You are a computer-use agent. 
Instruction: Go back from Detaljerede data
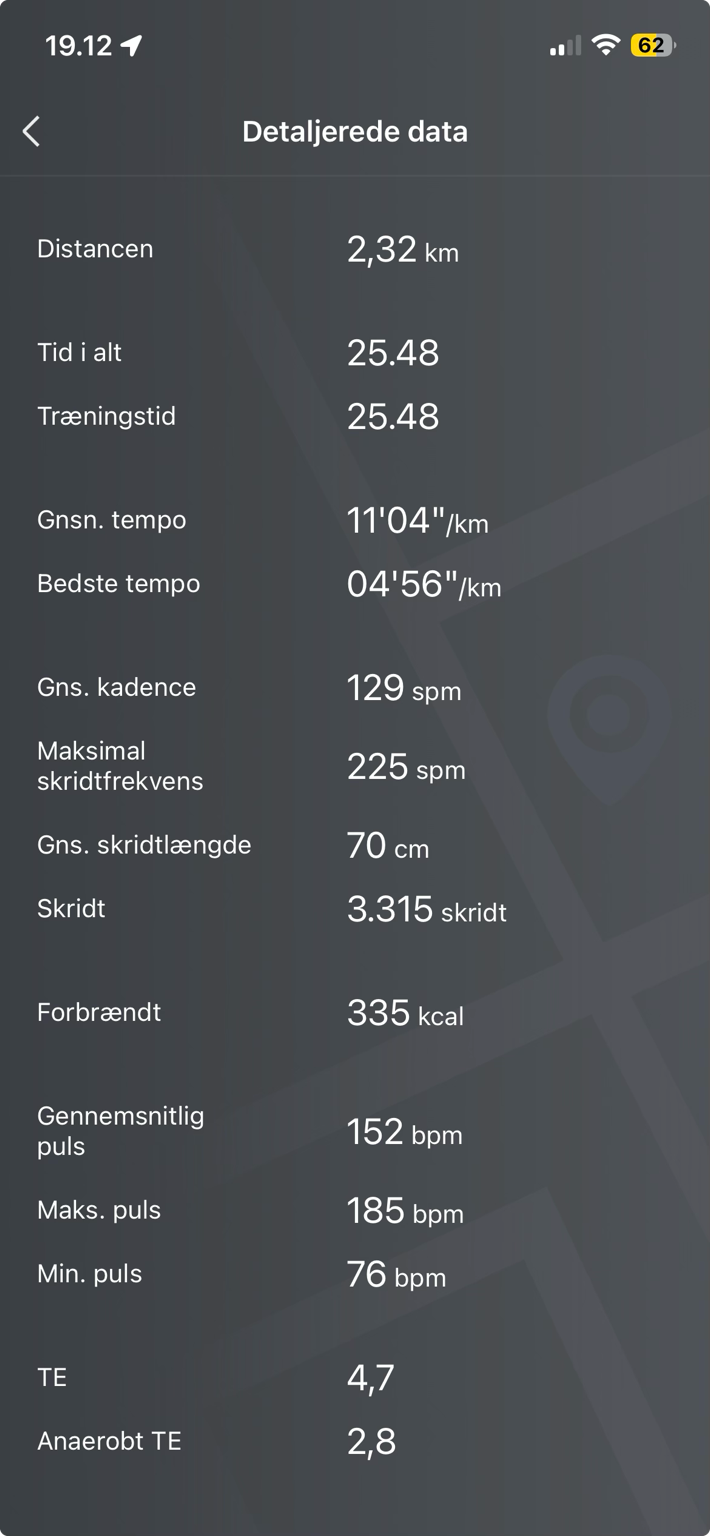pos(31,131)
